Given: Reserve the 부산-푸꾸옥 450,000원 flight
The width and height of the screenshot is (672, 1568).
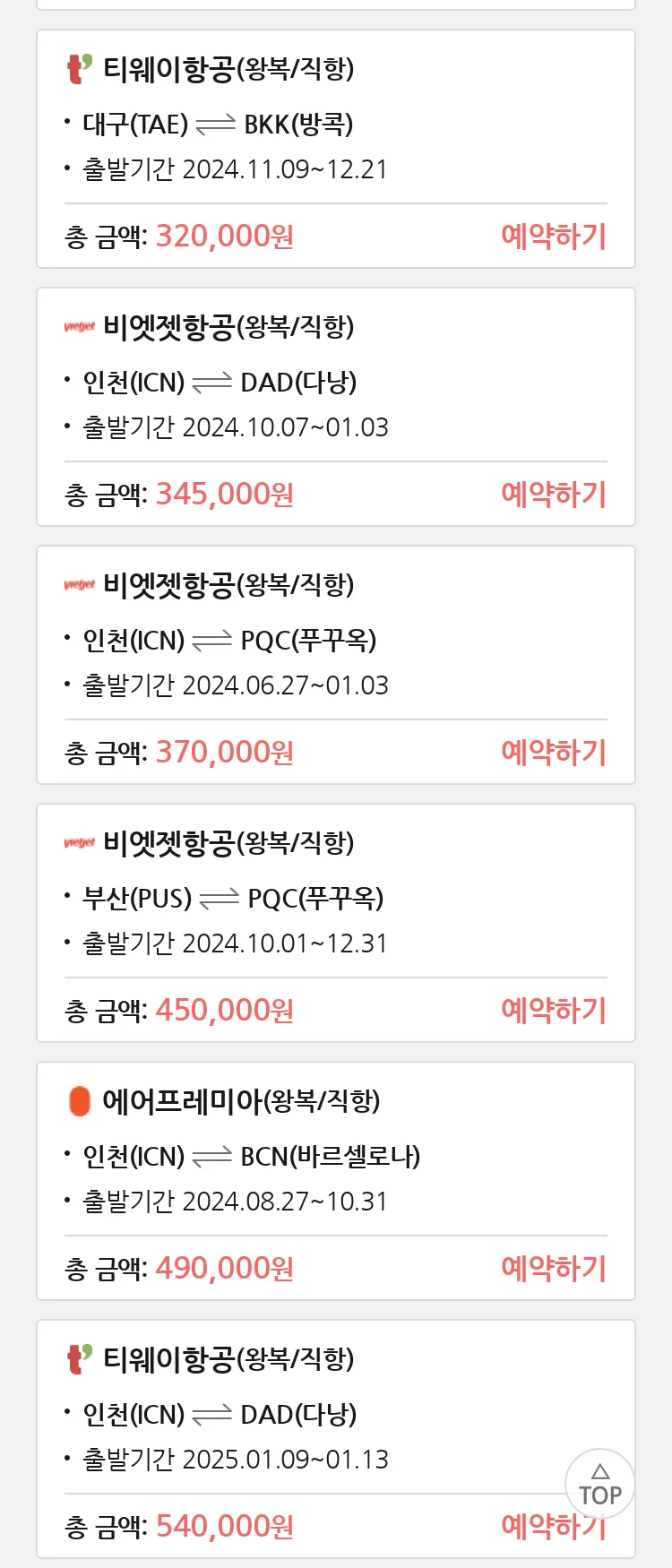Looking at the screenshot, I should click(553, 1011).
